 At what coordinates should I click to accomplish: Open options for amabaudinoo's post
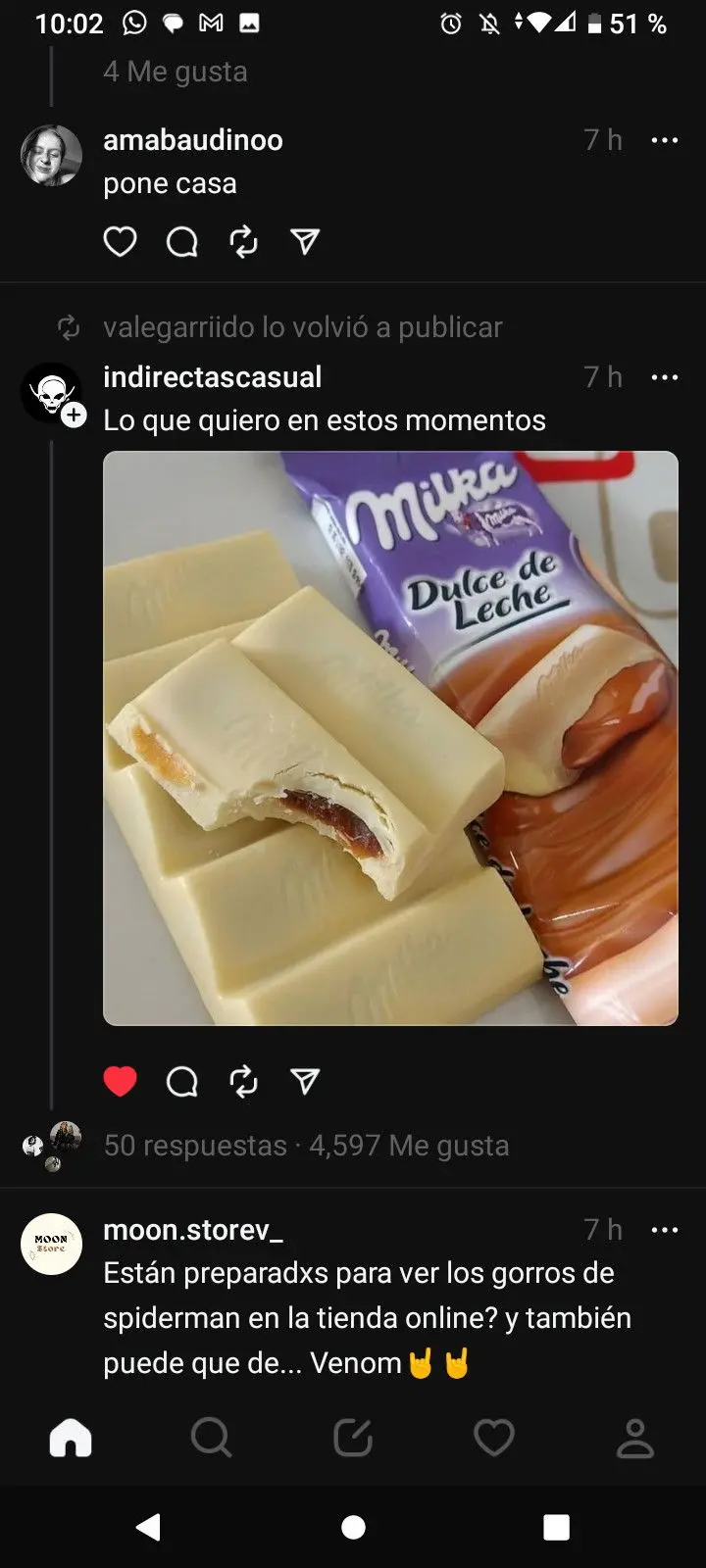(664, 140)
